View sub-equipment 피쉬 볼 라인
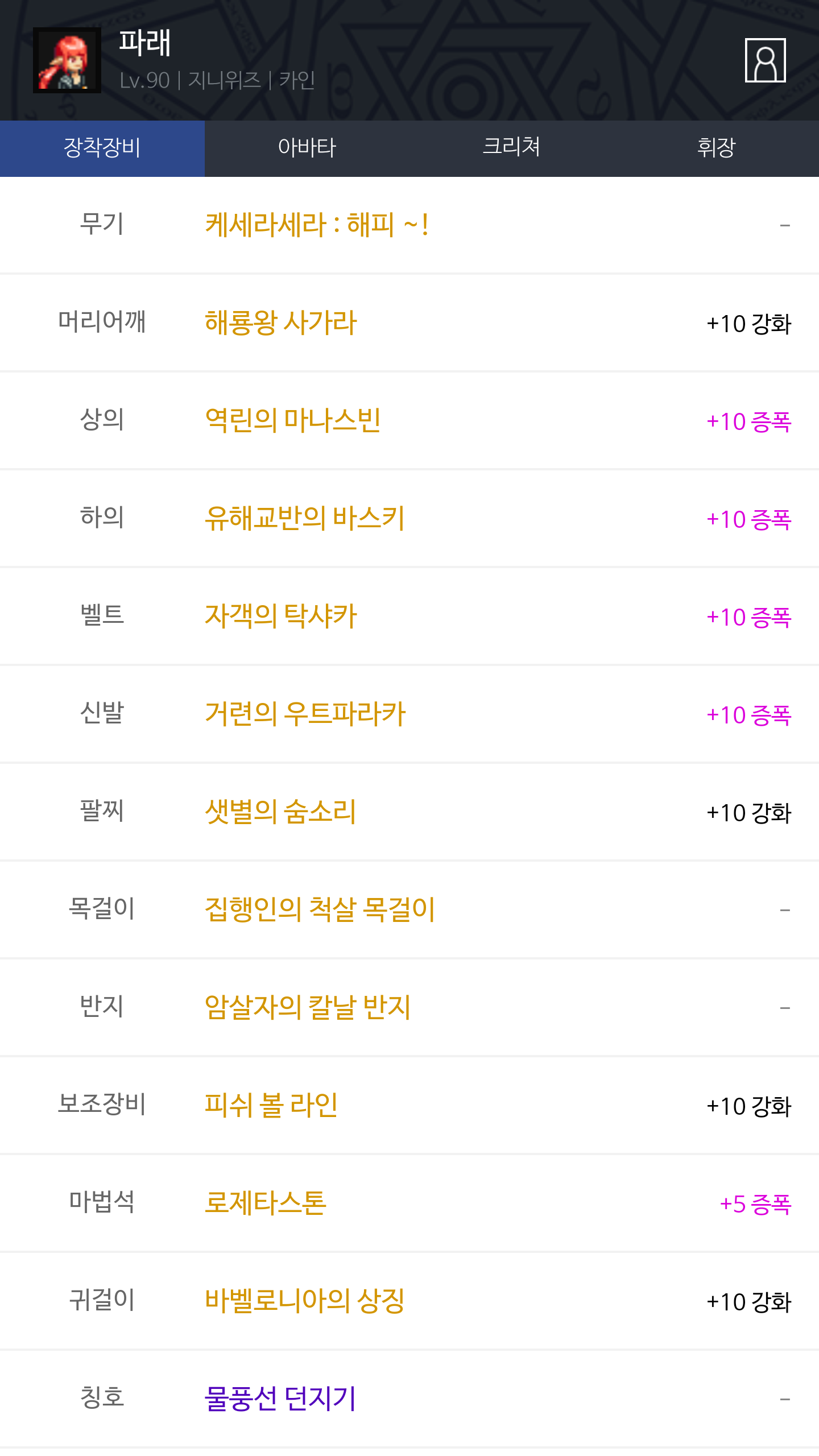Viewport: 819px width, 1456px height. tap(271, 1105)
